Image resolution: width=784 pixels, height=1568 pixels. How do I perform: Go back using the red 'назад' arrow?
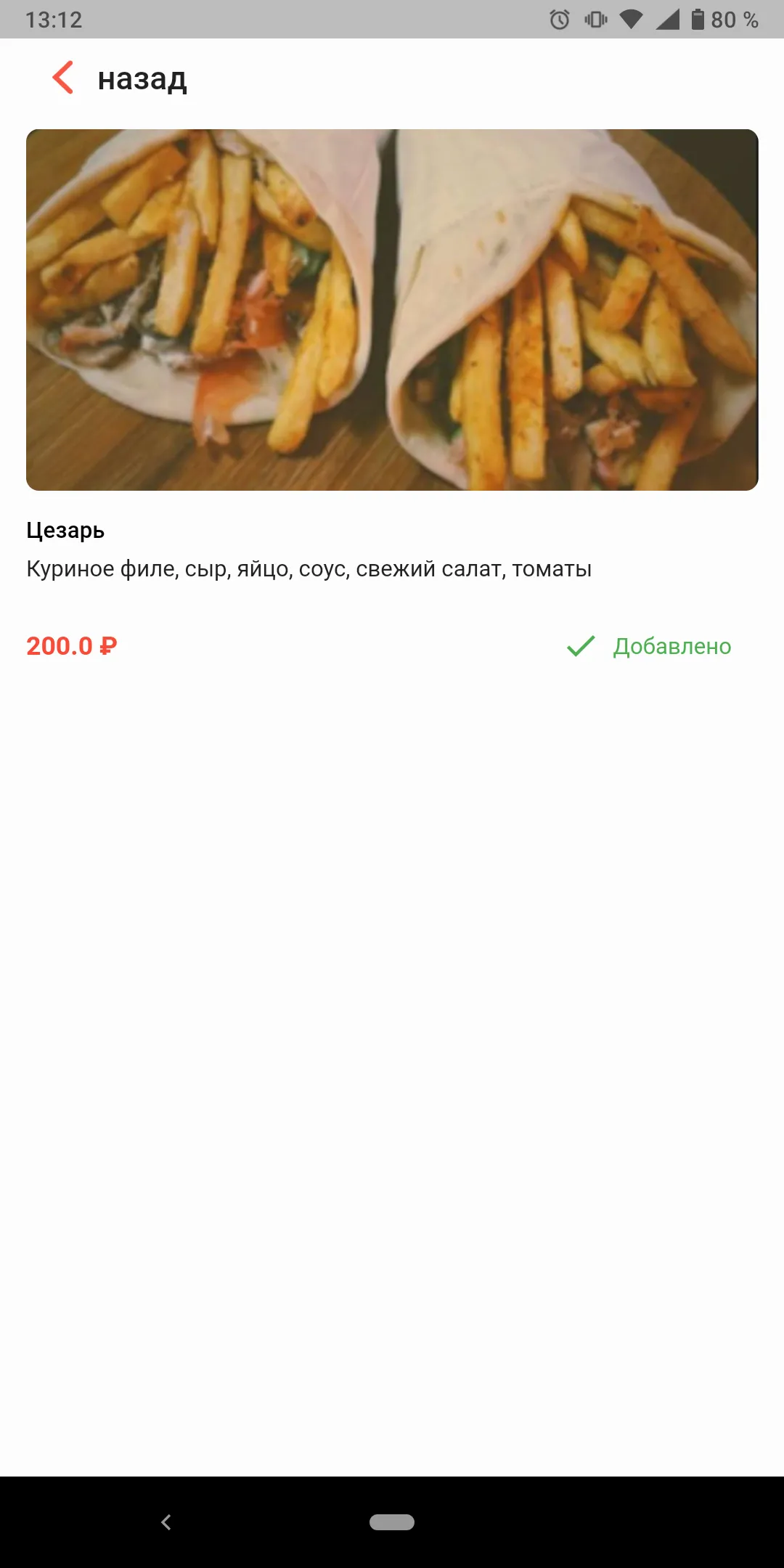(64, 78)
